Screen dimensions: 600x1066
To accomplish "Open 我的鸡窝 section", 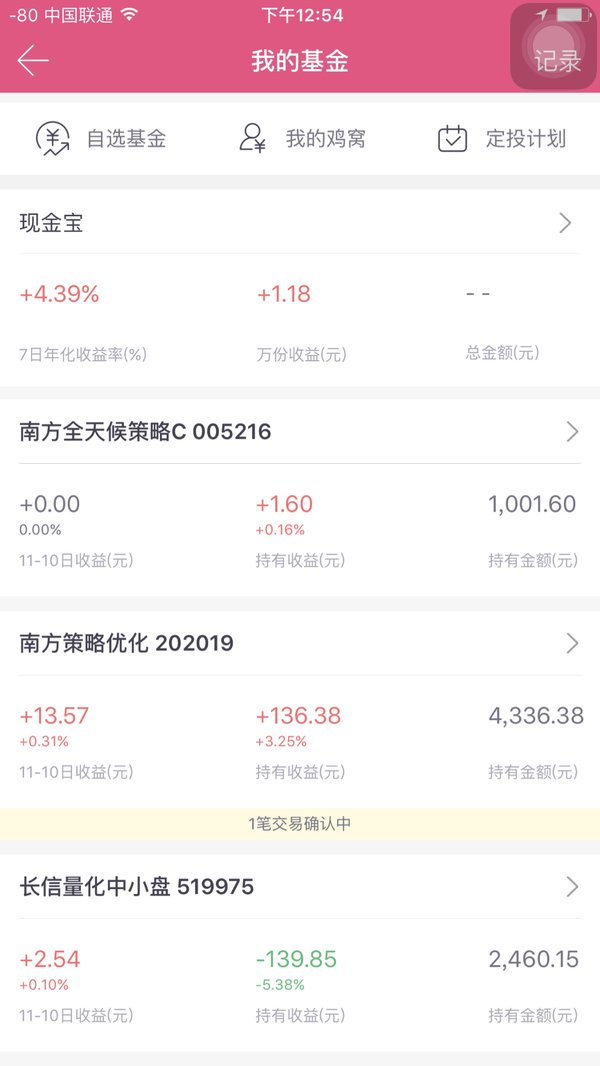I will [302, 139].
